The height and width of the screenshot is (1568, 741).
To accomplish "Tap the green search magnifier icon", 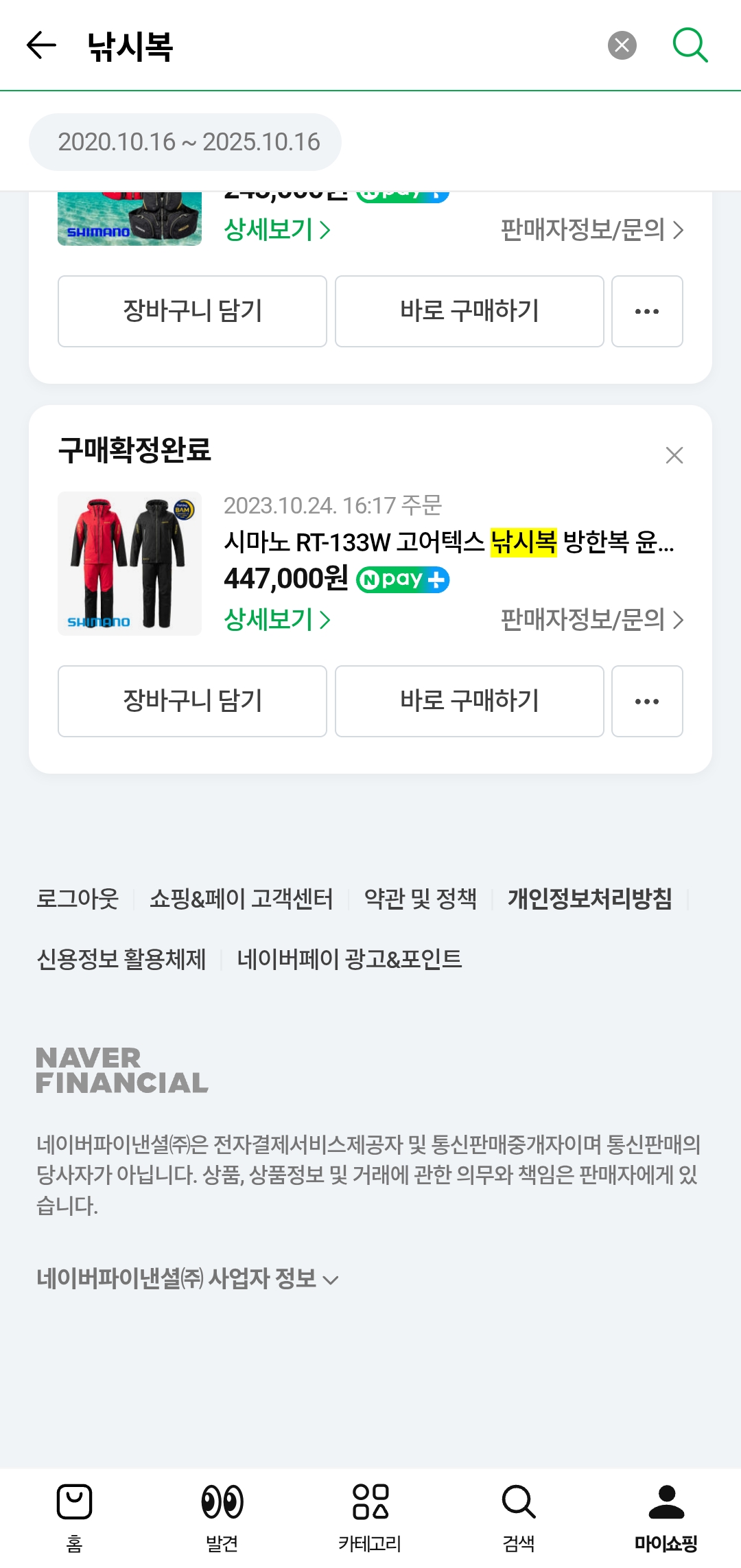I will click(690, 46).
